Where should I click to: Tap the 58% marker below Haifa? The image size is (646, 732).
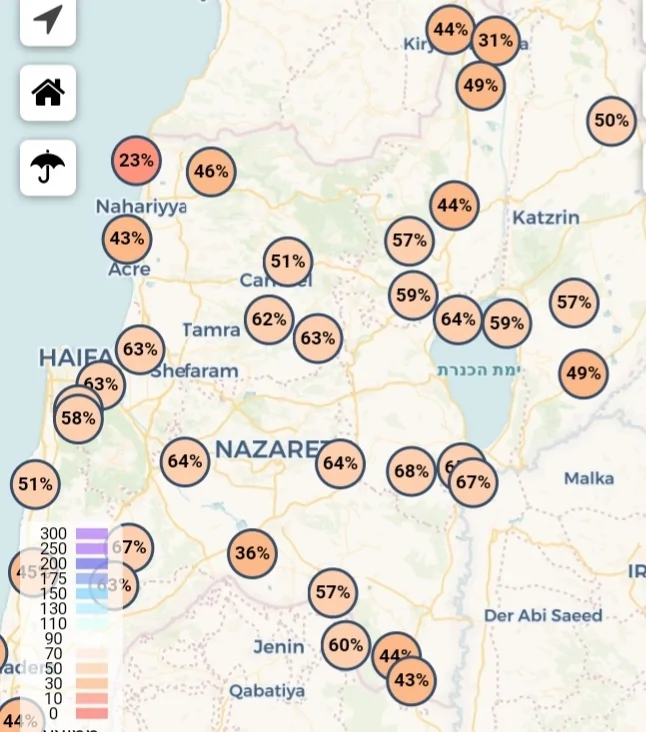coord(78,419)
